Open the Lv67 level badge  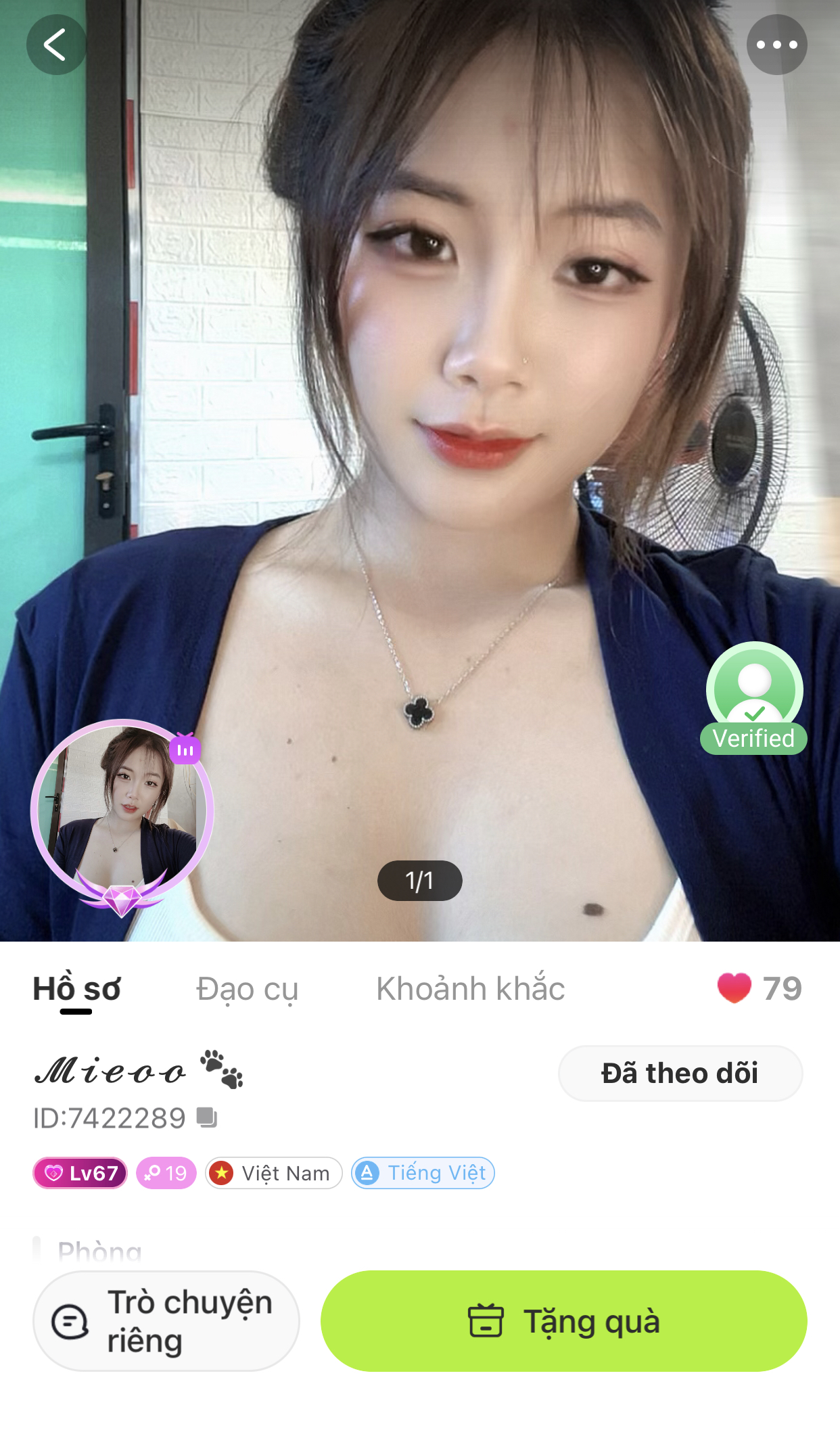[80, 1173]
